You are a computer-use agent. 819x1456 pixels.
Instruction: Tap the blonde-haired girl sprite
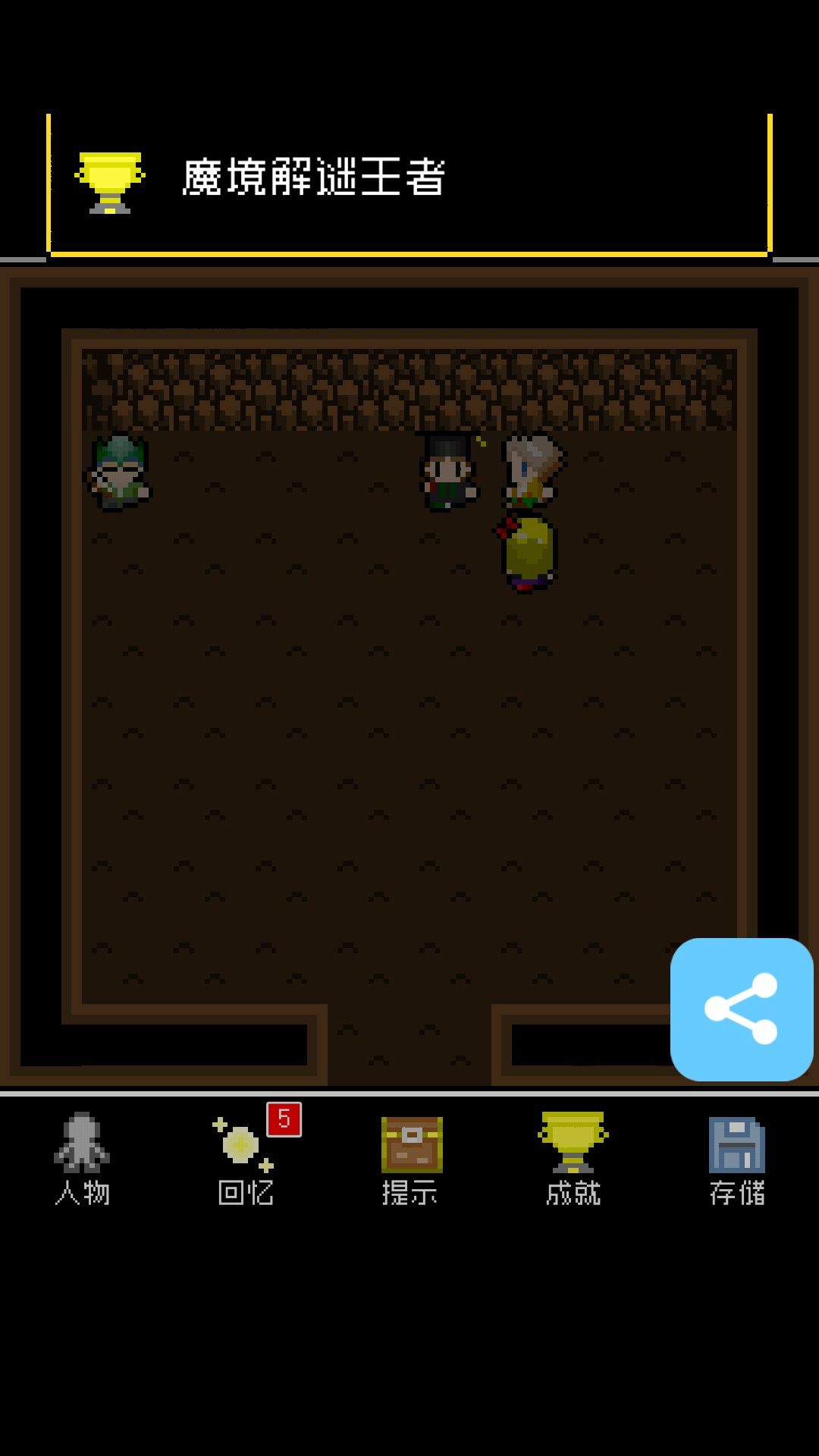pos(531,470)
